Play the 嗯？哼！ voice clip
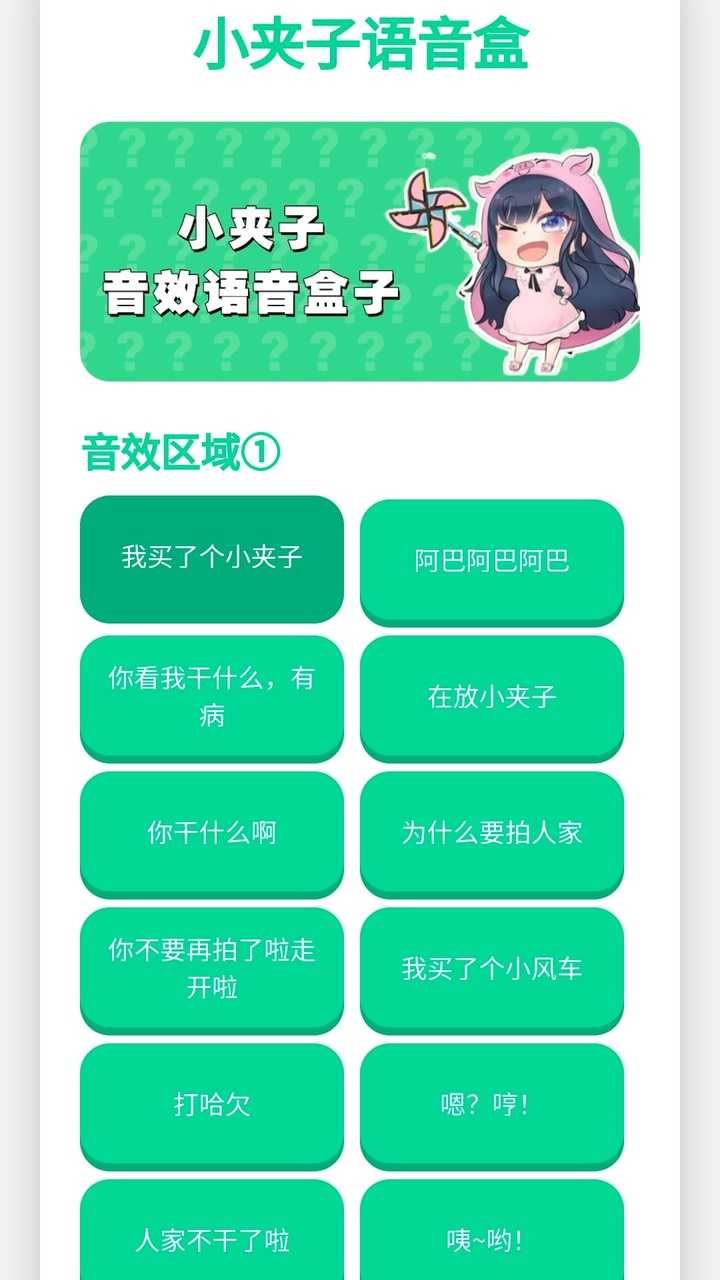 pyautogui.click(x=491, y=1104)
